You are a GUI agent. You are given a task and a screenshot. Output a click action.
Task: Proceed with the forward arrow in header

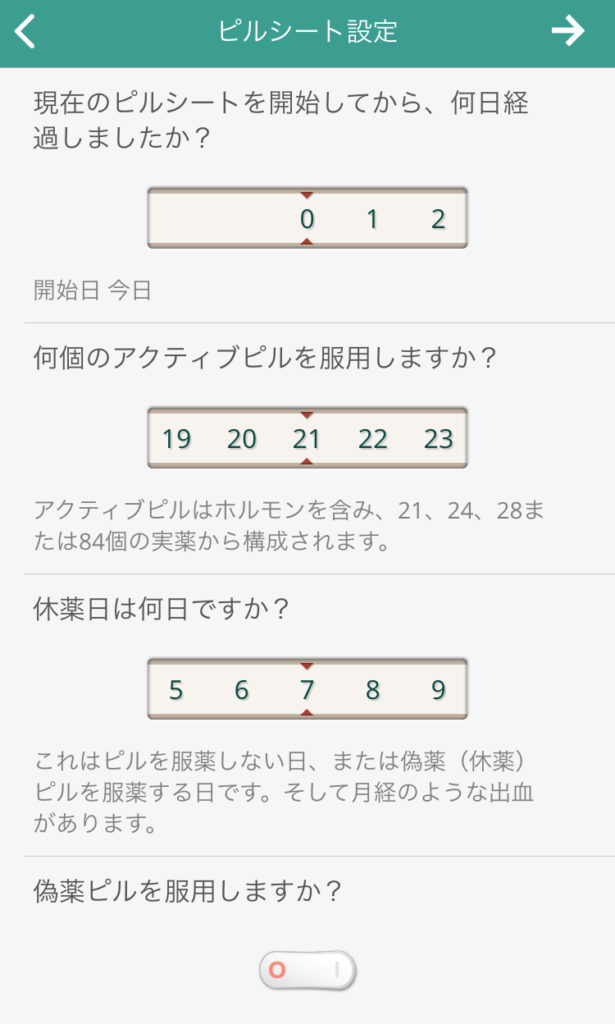(x=567, y=31)
